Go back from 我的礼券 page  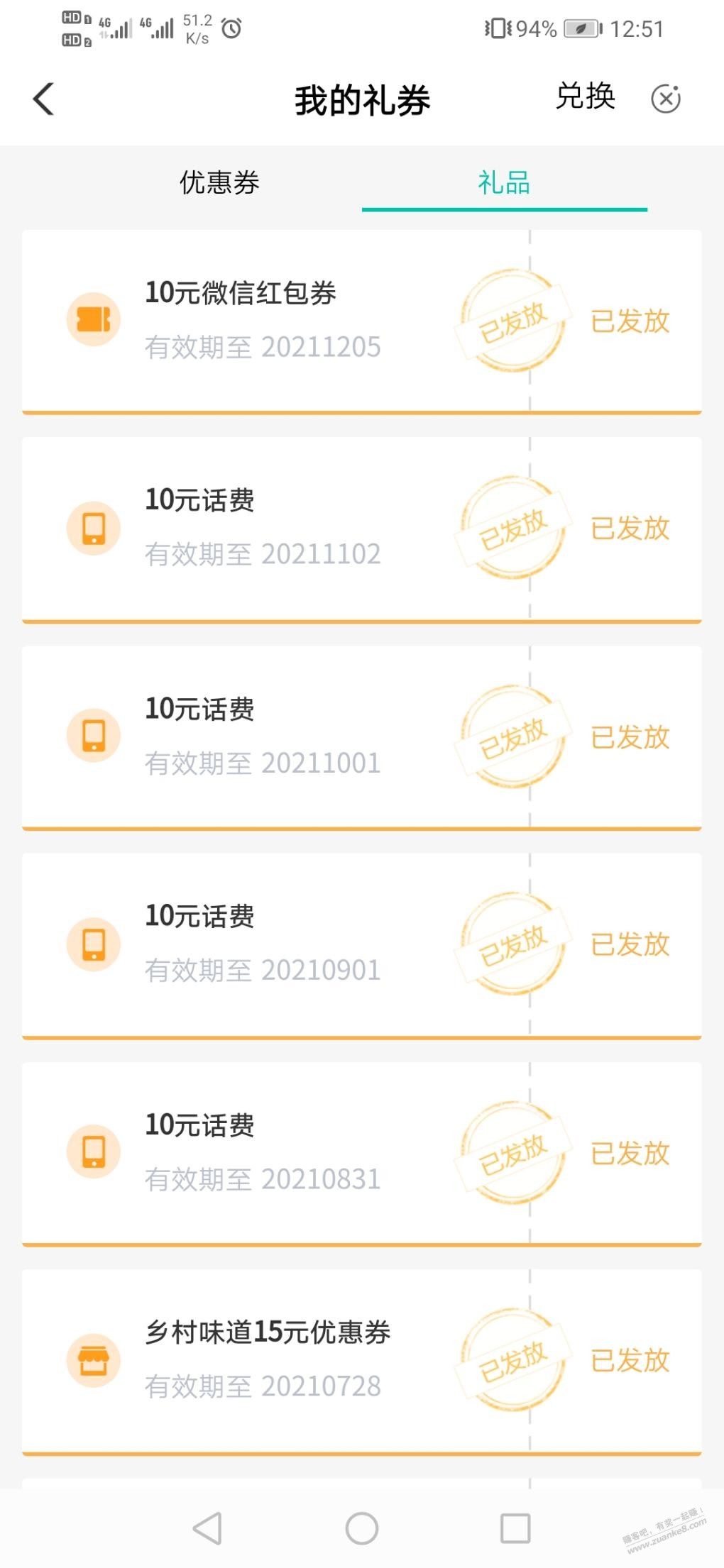point(44,99)
